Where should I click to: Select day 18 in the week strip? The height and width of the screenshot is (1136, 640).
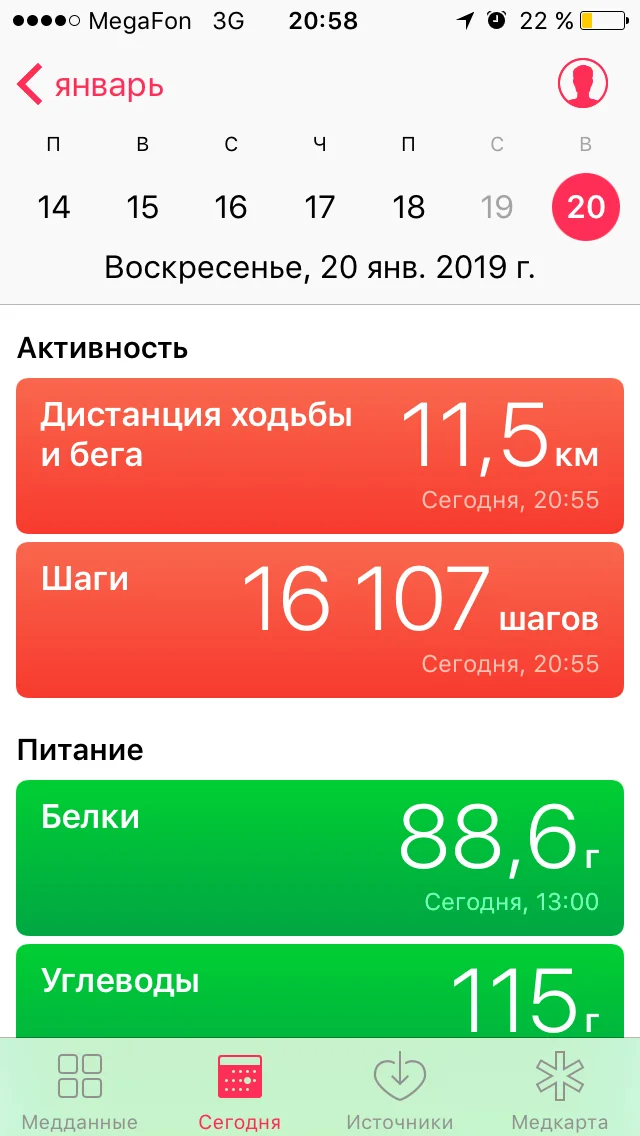[408, 207]
